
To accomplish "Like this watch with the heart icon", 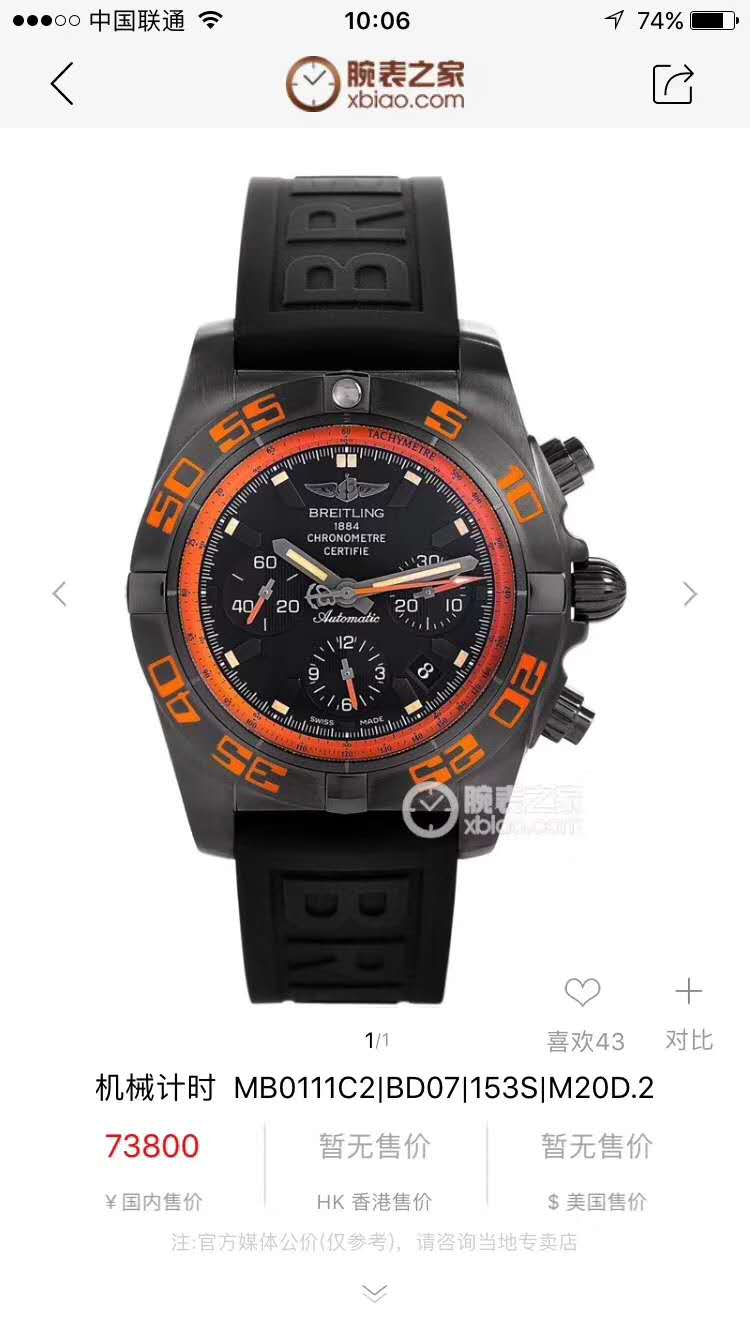I will pos(582,993).
